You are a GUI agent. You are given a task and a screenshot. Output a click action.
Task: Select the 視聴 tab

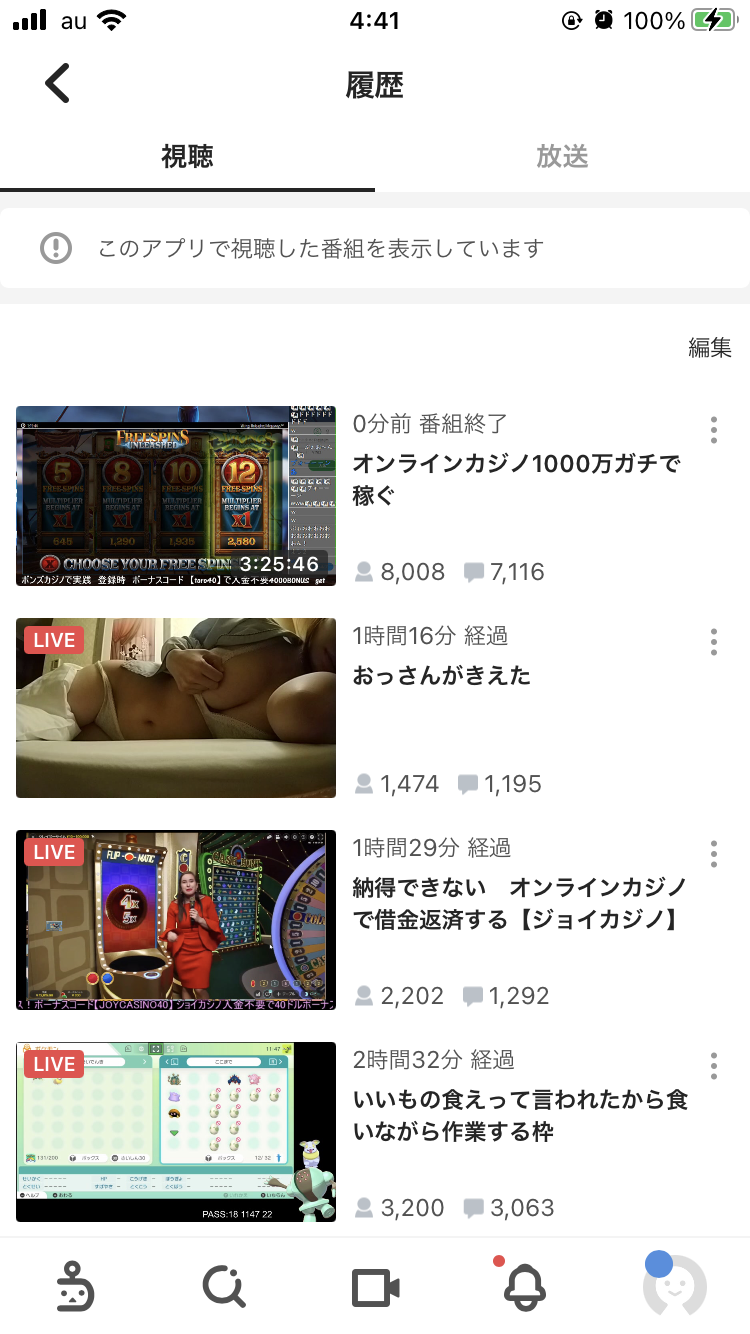[187, 157]
